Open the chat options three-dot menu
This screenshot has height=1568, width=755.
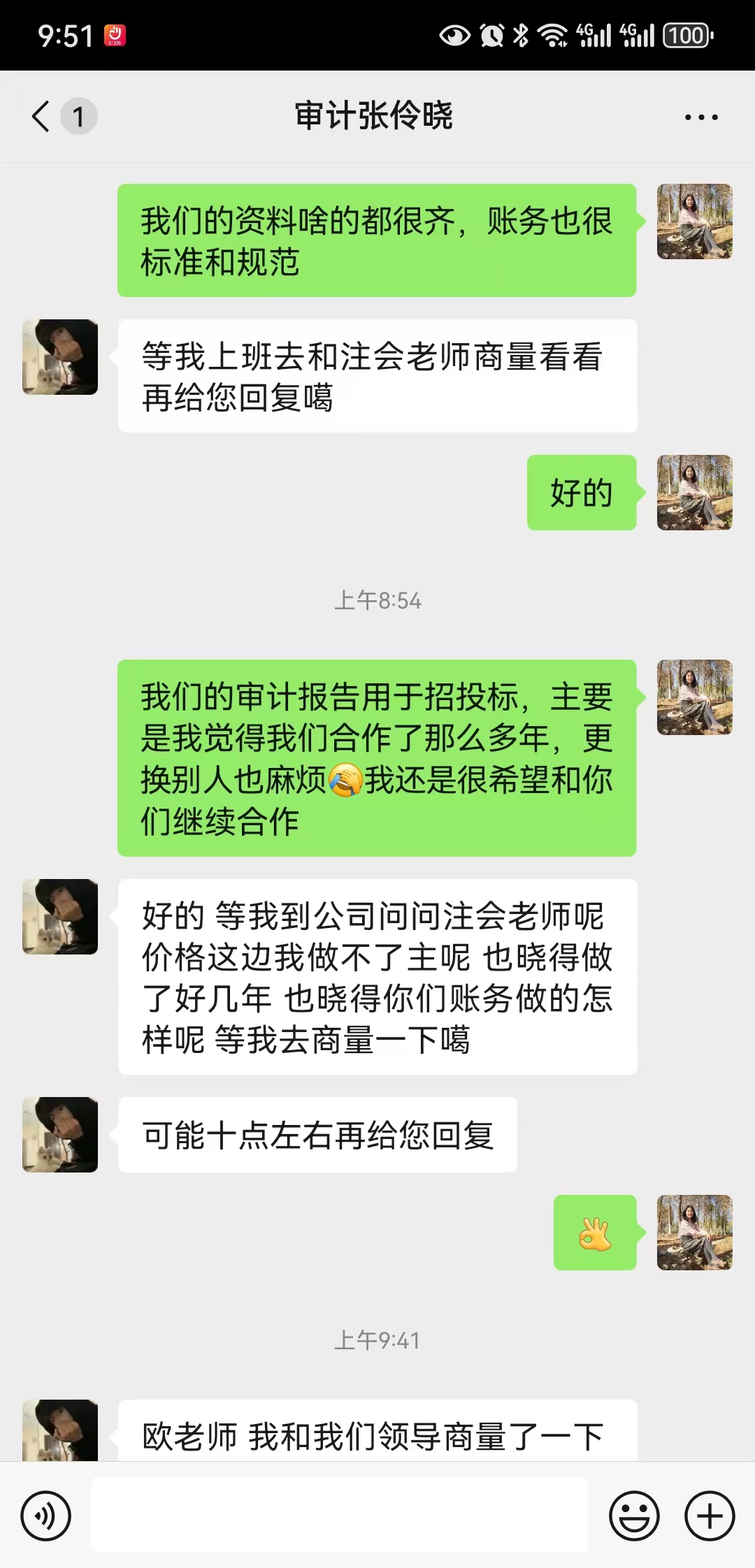pos(701,117)
